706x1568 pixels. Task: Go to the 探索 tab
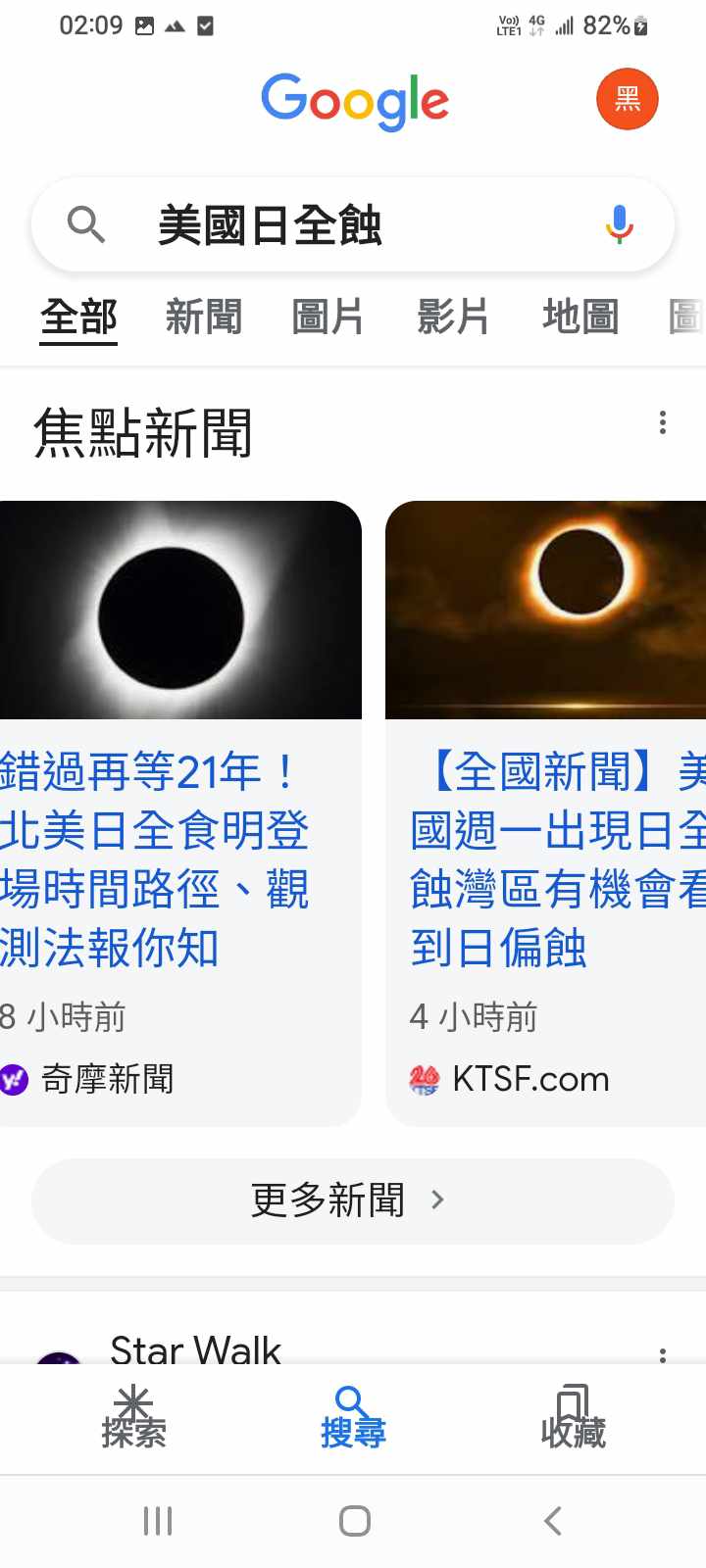133,1418
